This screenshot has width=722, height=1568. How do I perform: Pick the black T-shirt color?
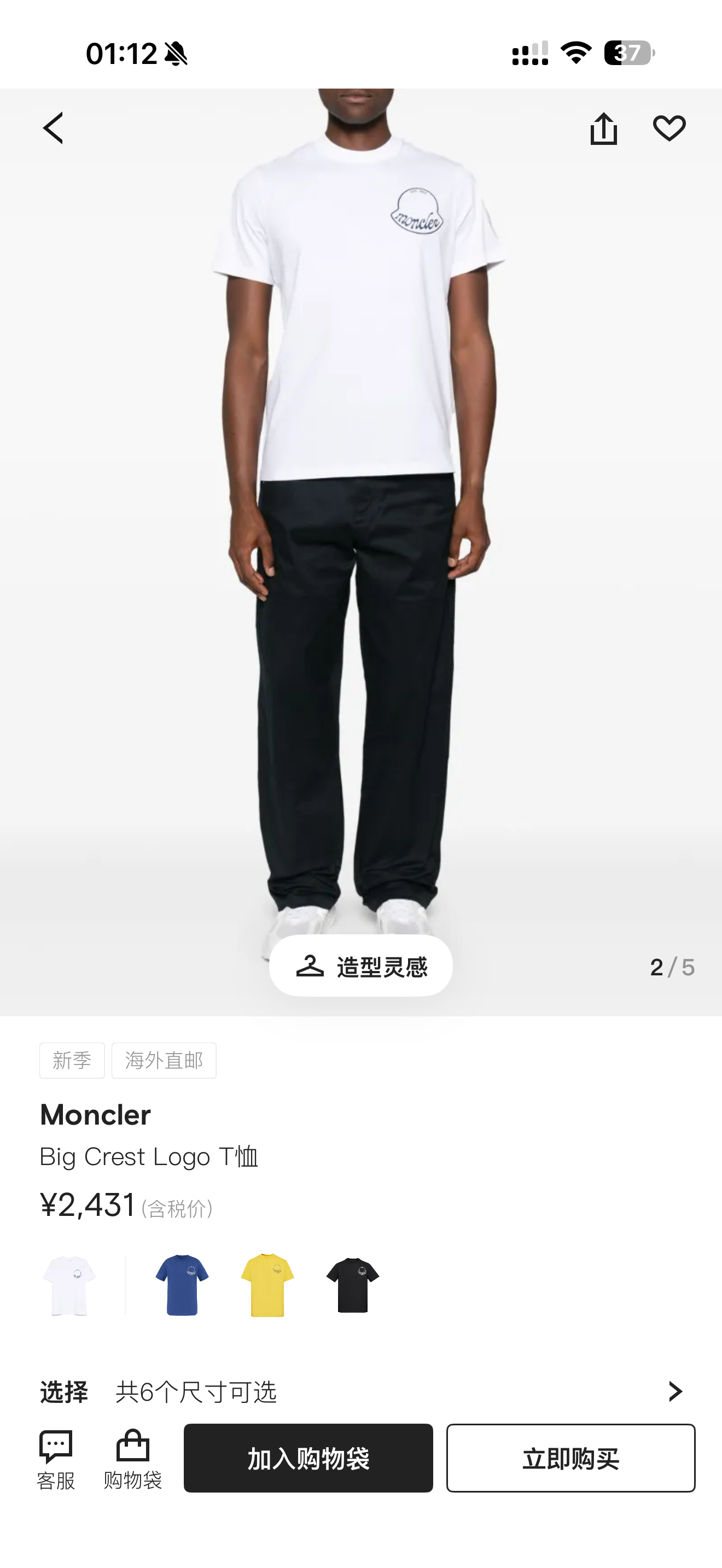[352, 1284]
